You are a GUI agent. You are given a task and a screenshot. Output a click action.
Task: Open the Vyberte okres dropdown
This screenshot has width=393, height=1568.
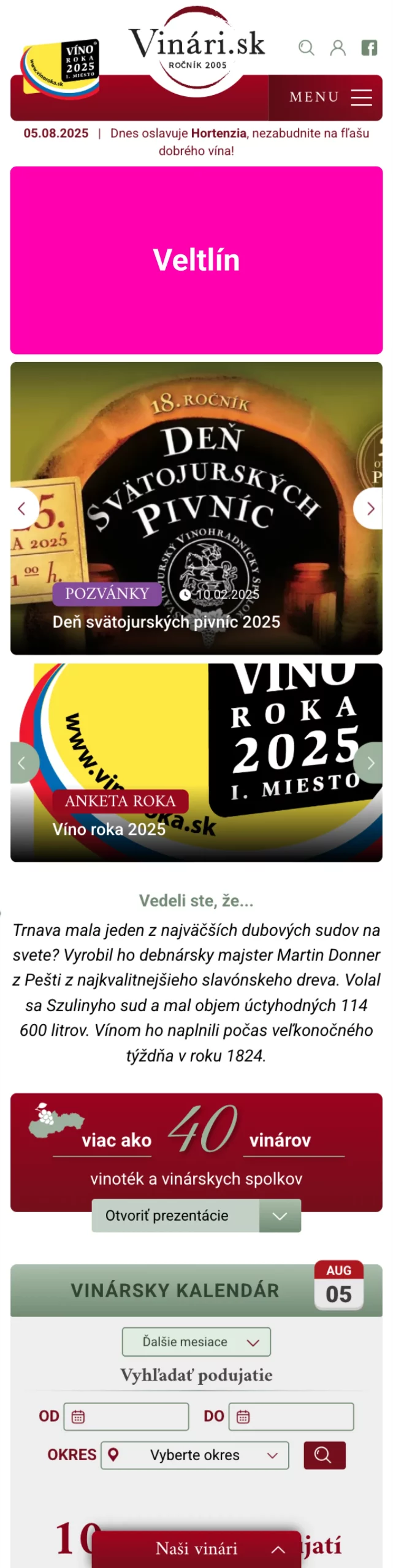[195, 1455]
